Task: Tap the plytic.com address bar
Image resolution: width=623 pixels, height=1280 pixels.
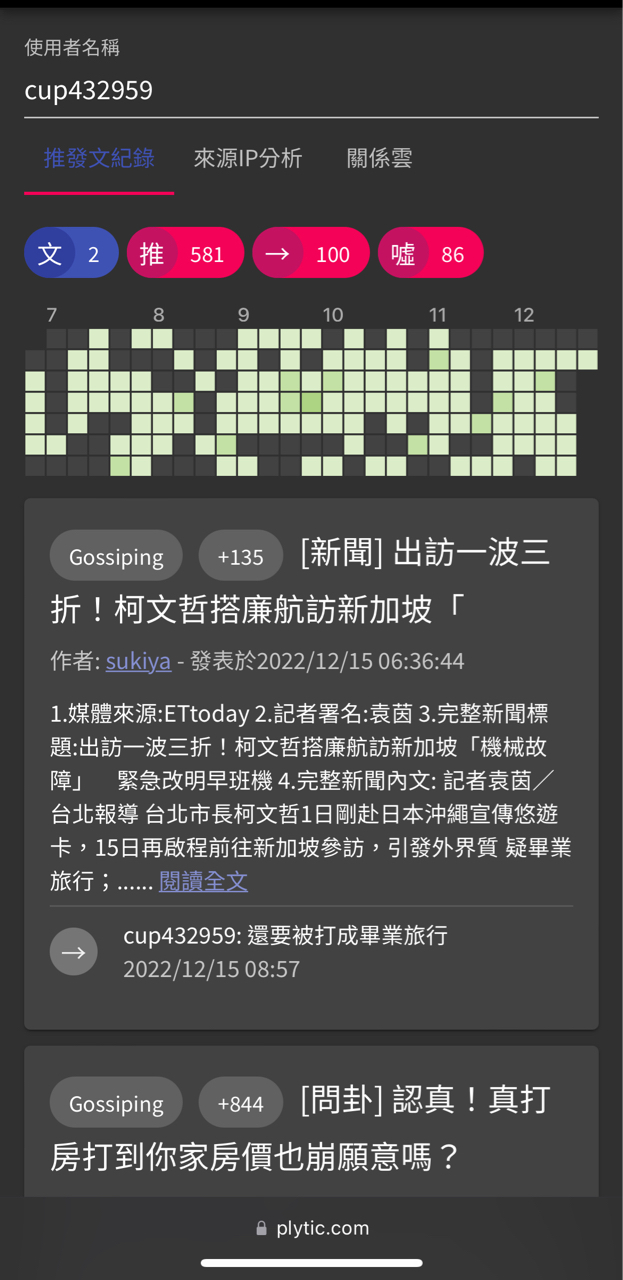Action: pyautogui.click(x=312, y=1228)
